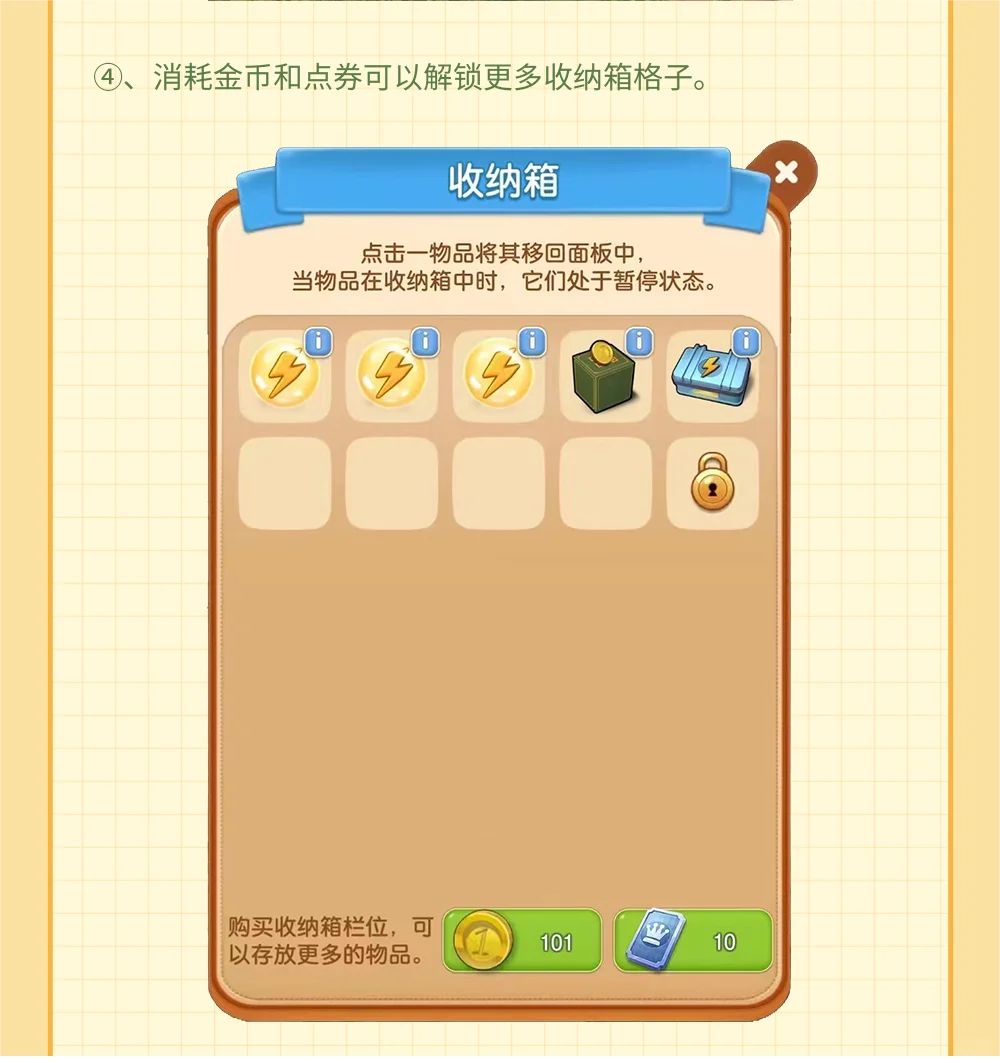Expand the locked storage slot for purchase
Image resolution: width=1000 pixels, height=1063 pixels.
pos(712,487)
